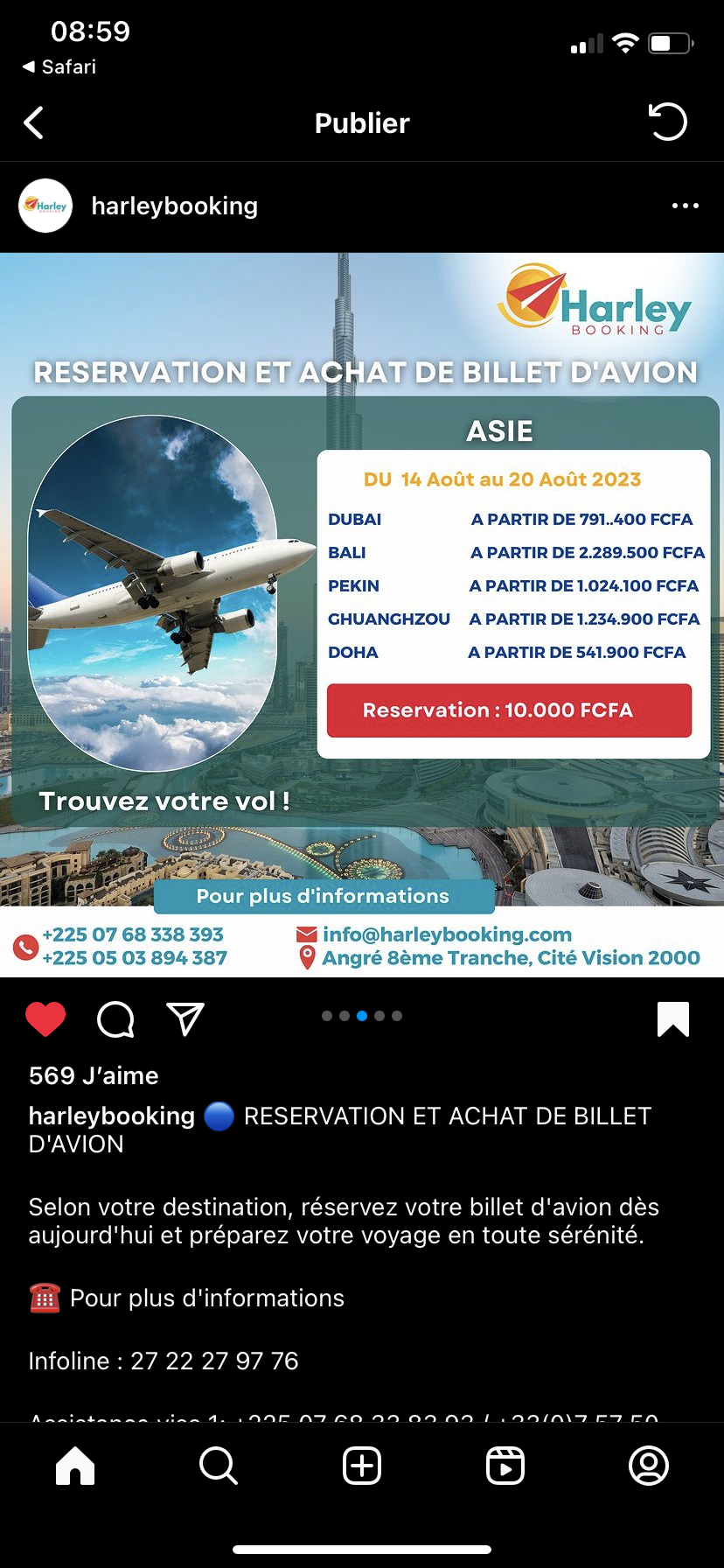Share the post via the paper plane icon
The image size is (724, 1568).
tap(185, 1019)
